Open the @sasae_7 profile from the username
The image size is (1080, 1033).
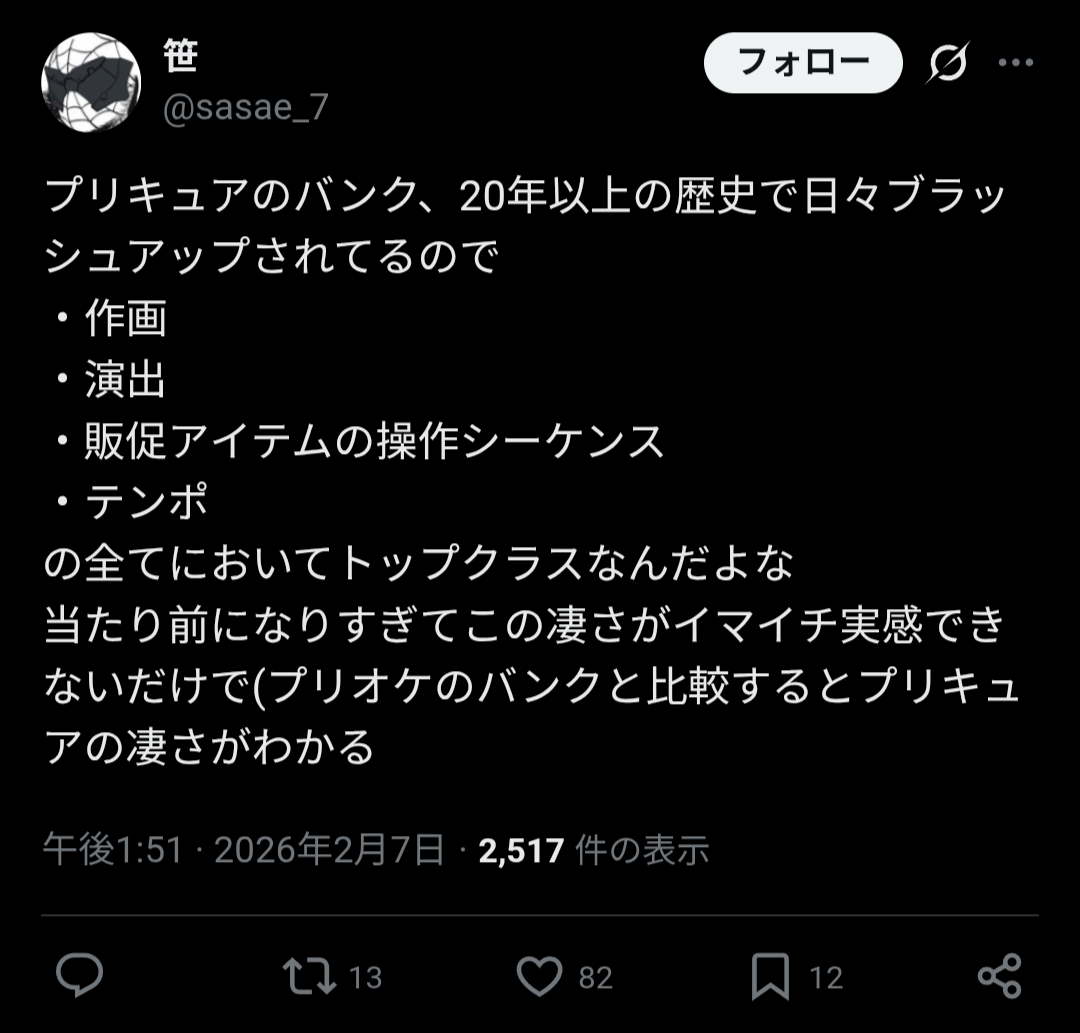[x=245, y=106]
